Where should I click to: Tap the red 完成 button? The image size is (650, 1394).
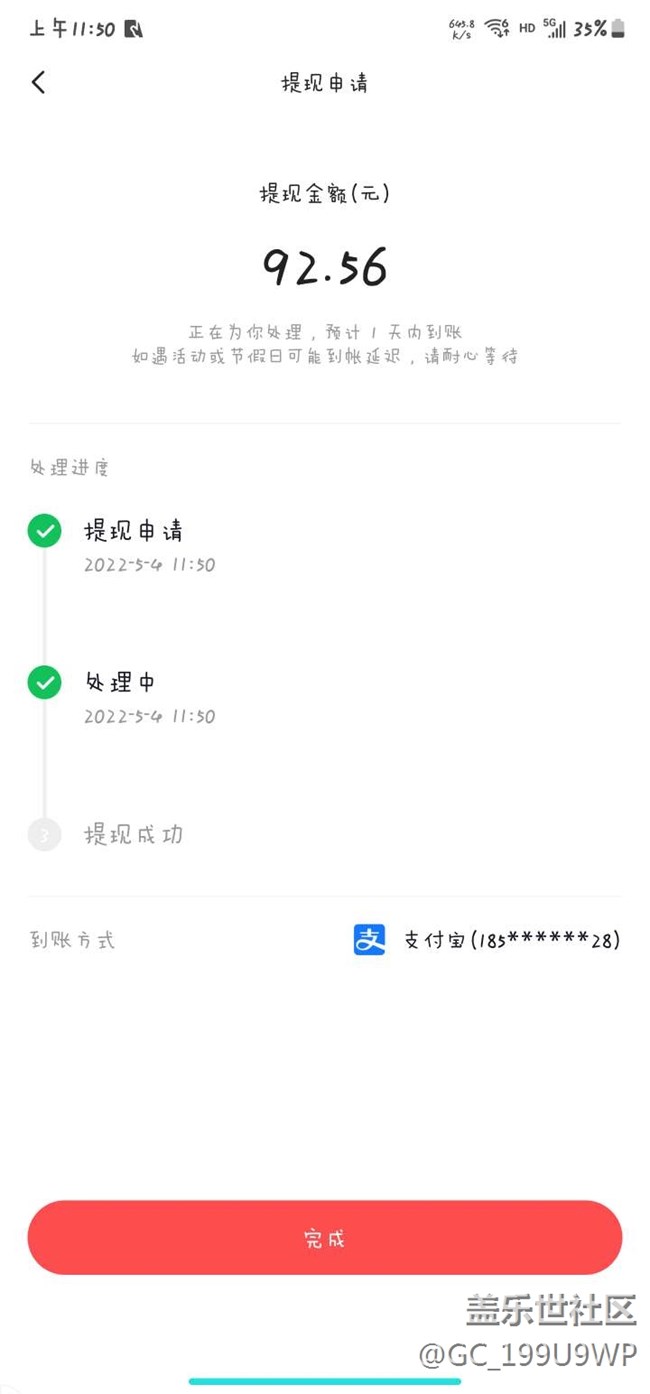[324, 1237]
